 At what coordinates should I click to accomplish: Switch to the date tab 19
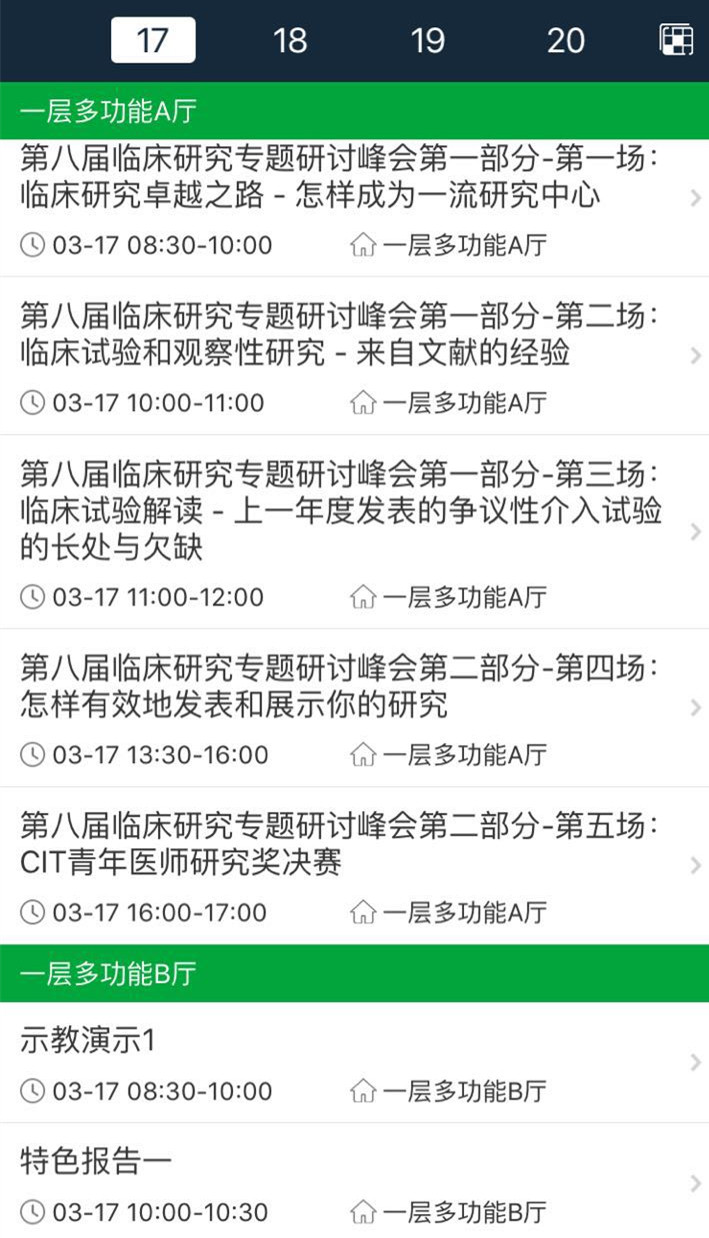pyautogui.click(x=428, y=40)
